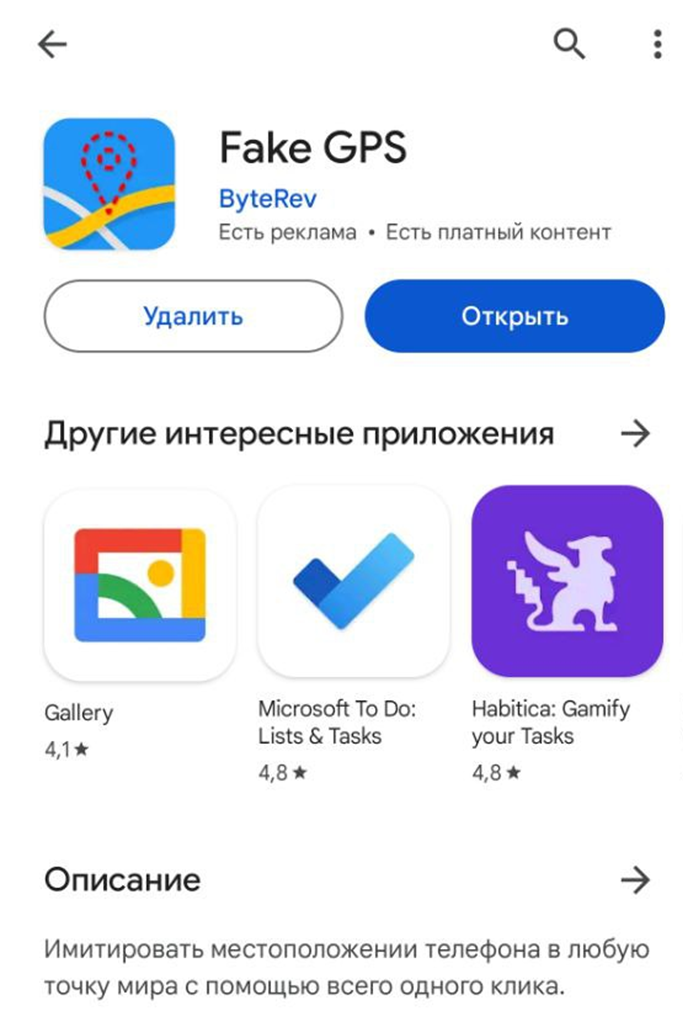The image size is (683, 1016).
Task: Open Microsoft To Do app card
Action: (353, 585)
